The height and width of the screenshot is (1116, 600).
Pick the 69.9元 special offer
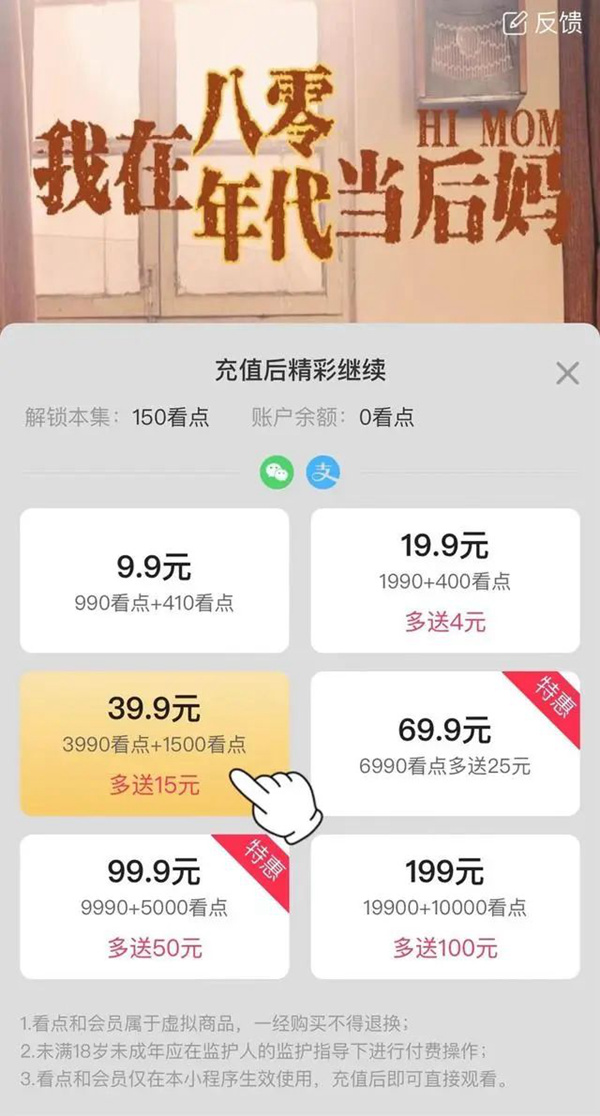pyautogui.click(x=445, y=743)
